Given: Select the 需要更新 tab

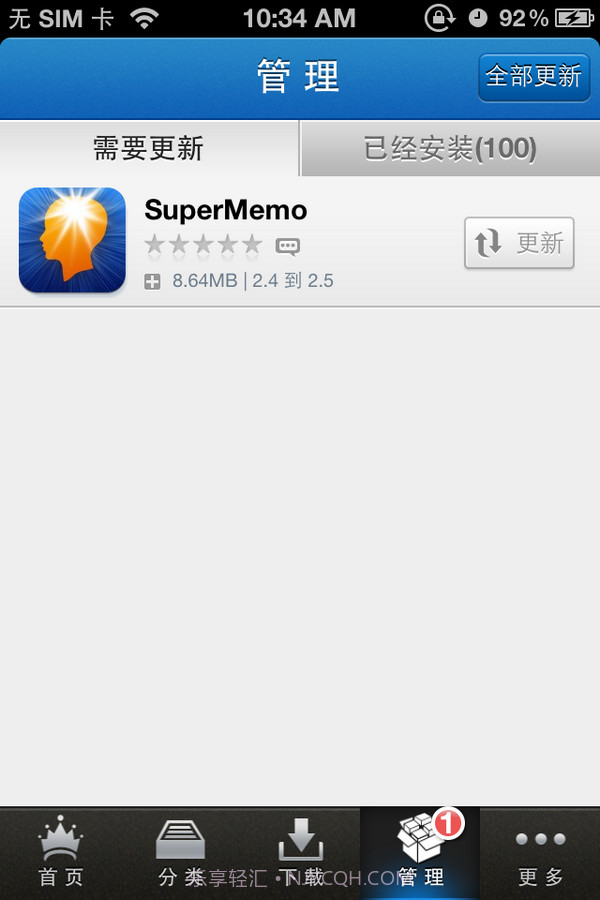Looking at the screenshot, I should point(149,149).
